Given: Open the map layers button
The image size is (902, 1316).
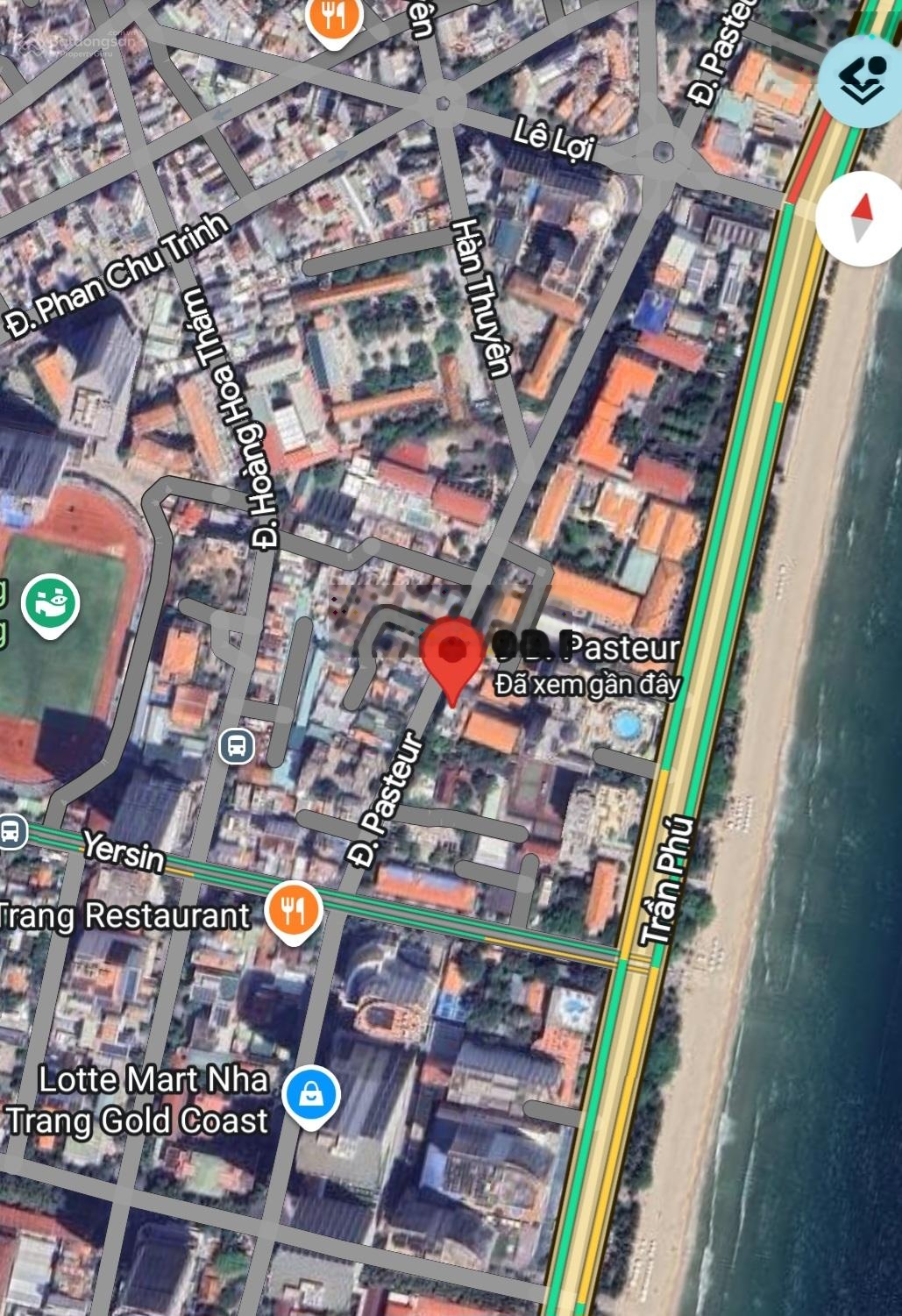Looking at the screenshot, I should tap(863, 82).
